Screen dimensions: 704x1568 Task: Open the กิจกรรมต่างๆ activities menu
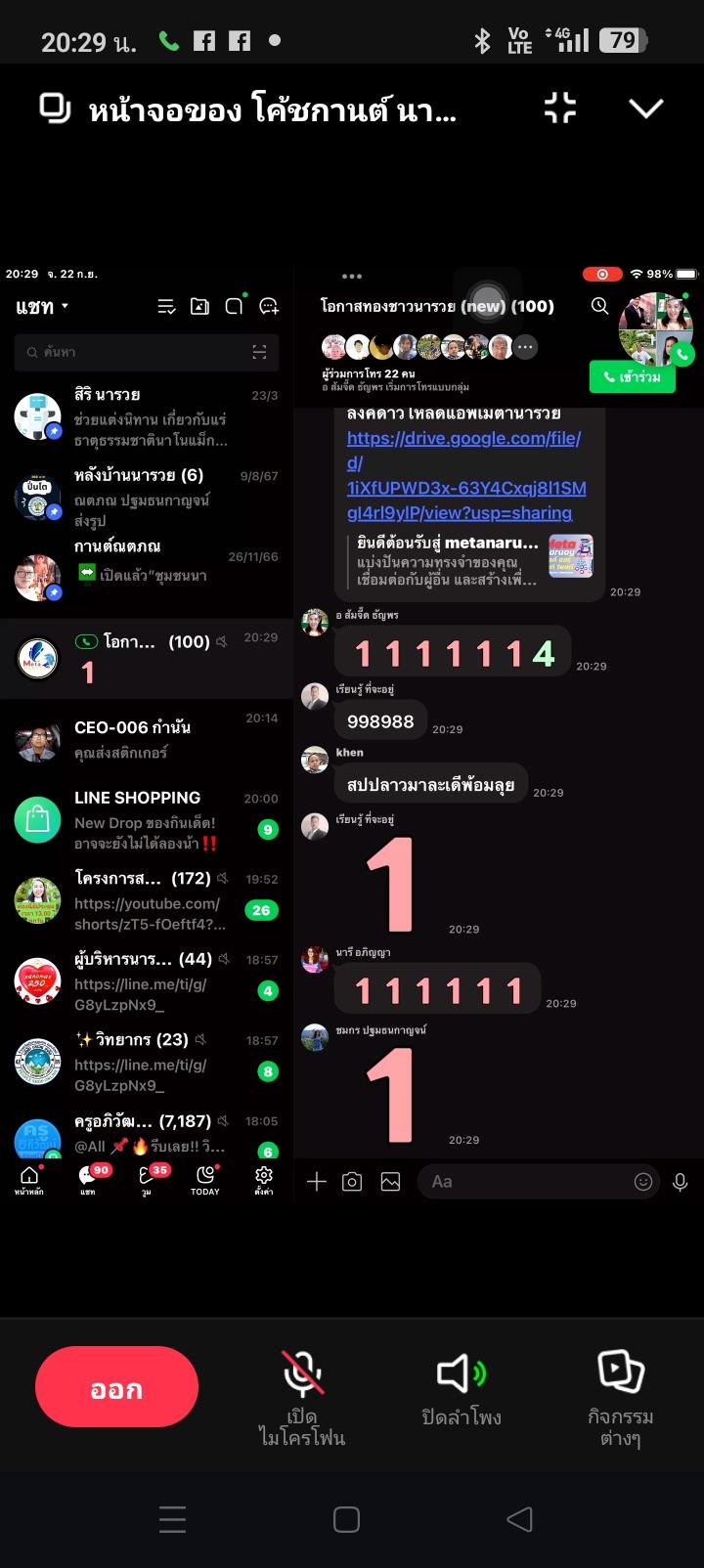pyautogui.click(x=620, y=1395)
